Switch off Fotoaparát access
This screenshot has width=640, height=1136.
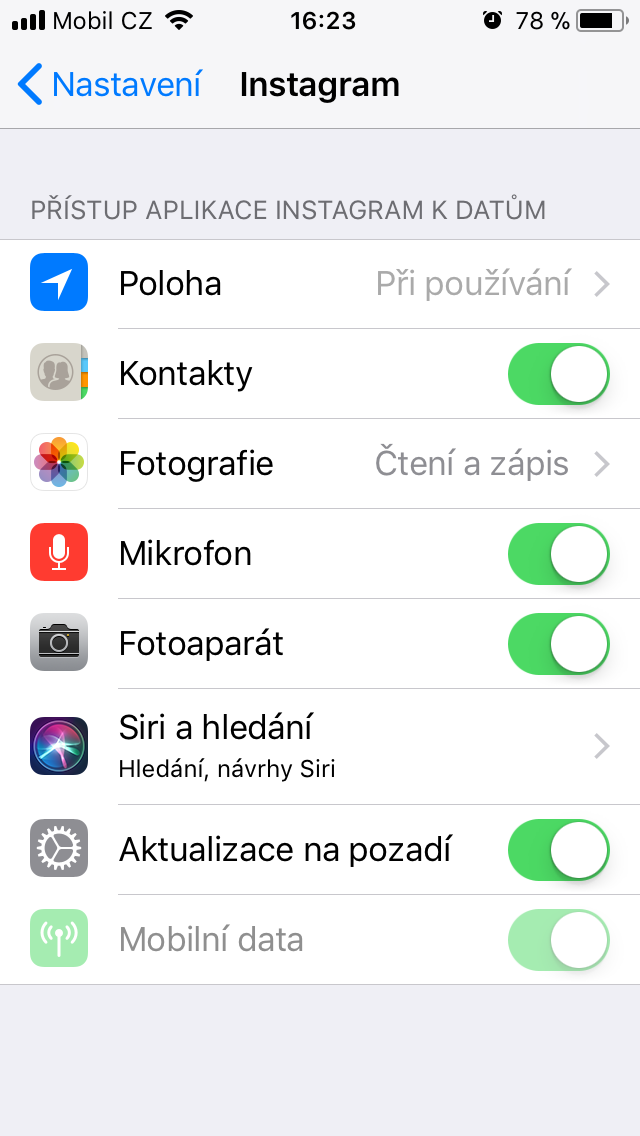click(558, 643)
